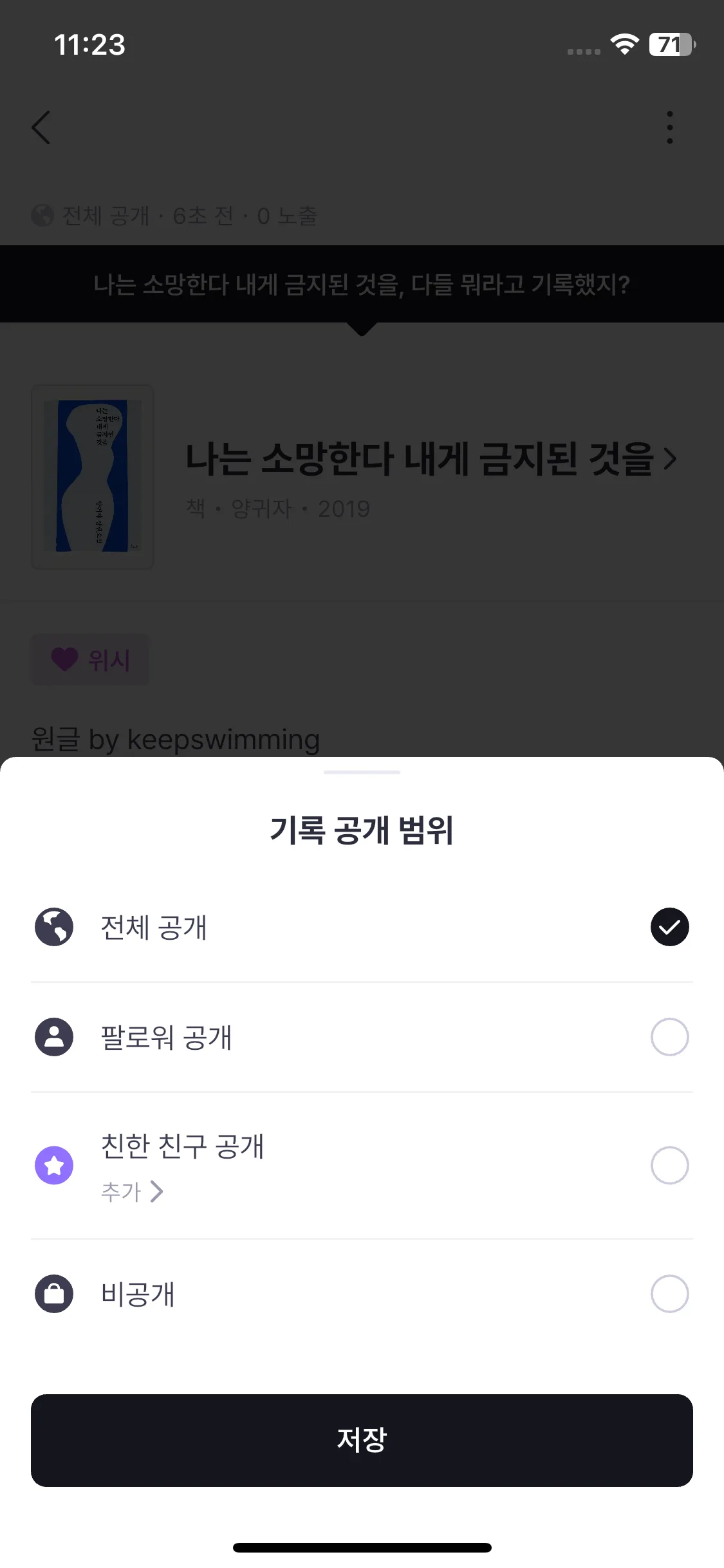Viewport: 724px width, 1568px height.
Task: Click the purple star icon for 친한 친구 공개
Action: (x=55, y=1165)
